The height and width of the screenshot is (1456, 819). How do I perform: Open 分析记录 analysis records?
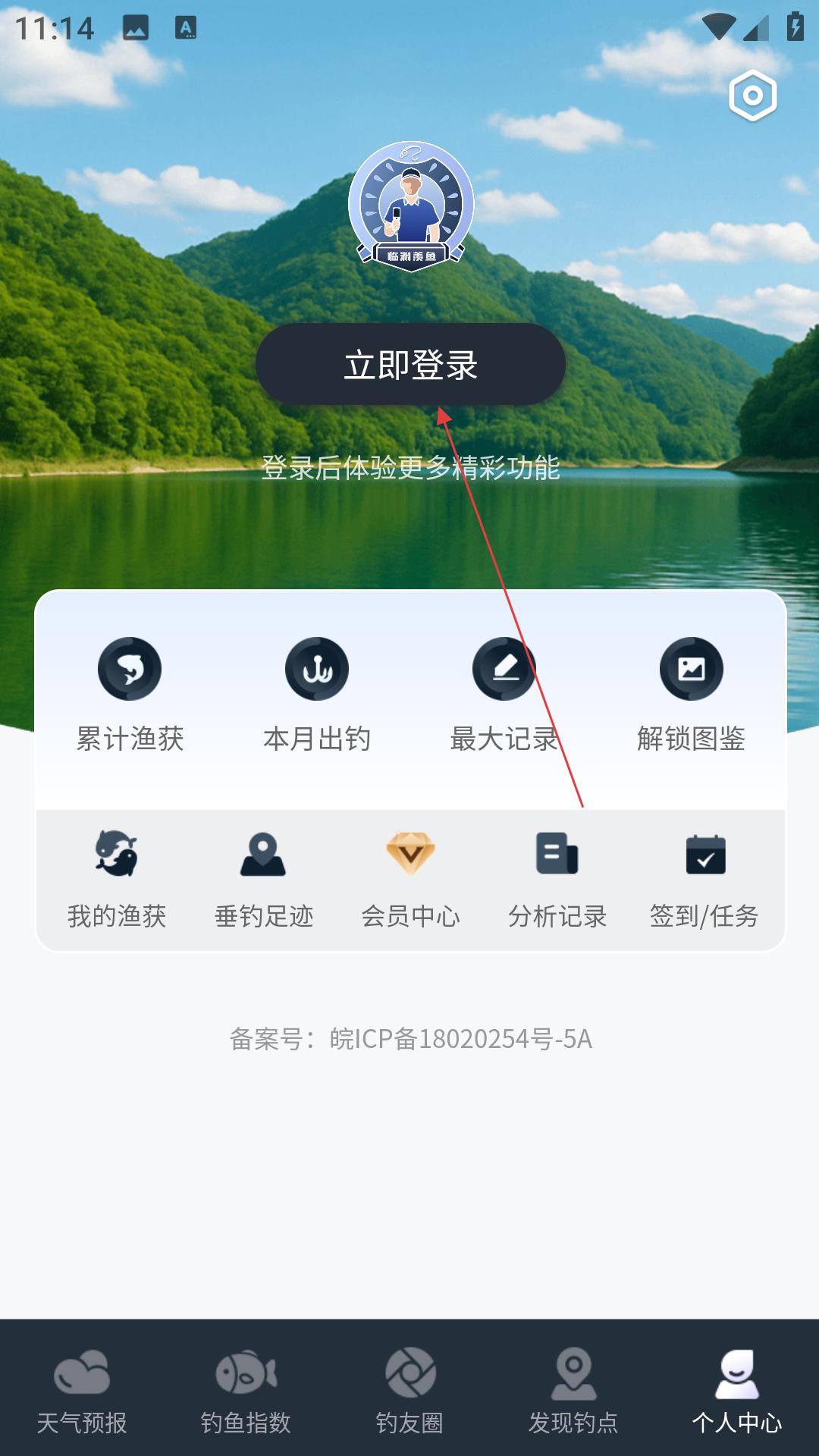[557, 880]
